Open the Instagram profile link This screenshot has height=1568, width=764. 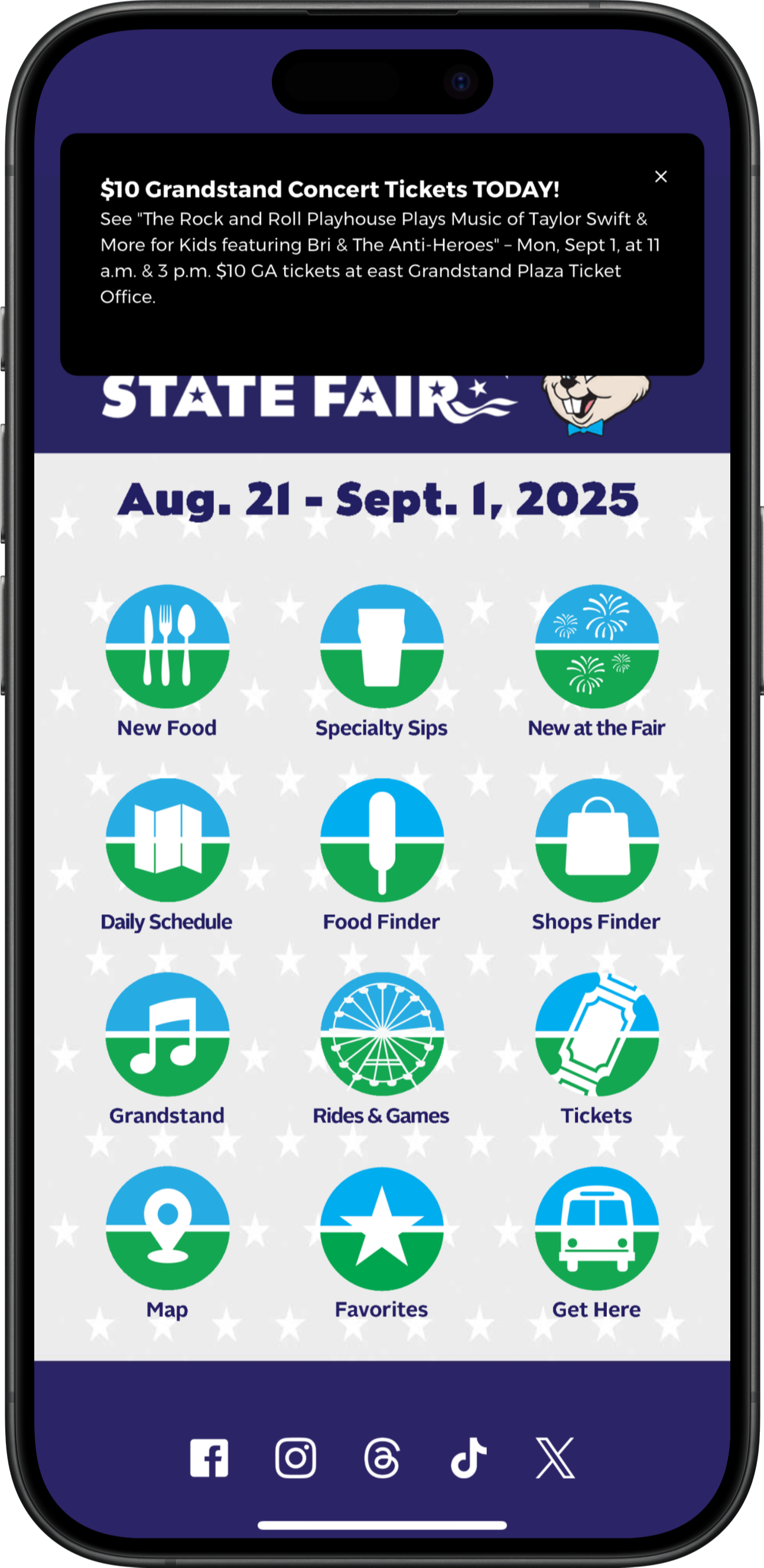pos(295,1458)
